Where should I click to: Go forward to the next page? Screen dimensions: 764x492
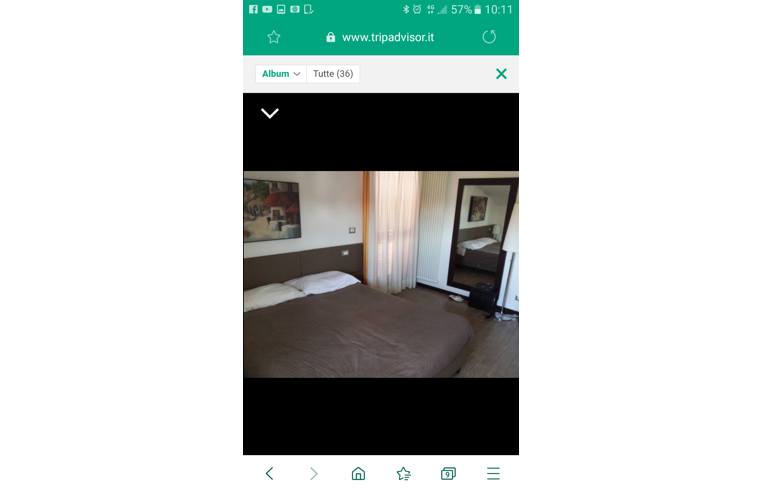[314, 473]
